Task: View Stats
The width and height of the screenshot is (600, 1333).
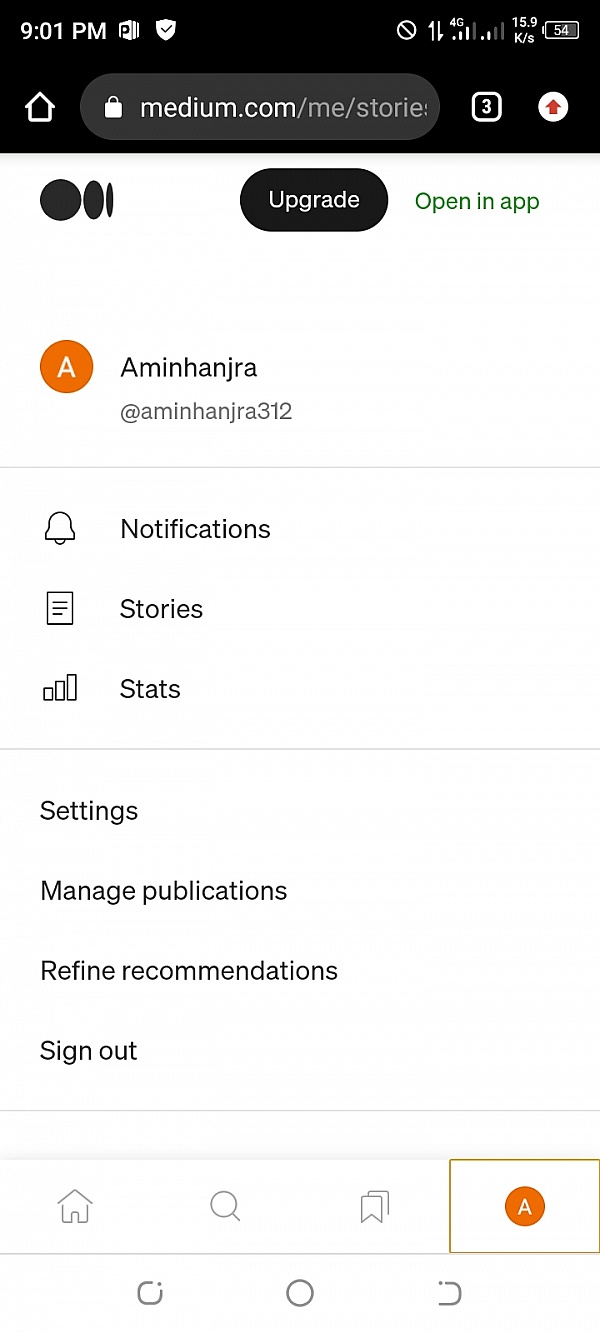Action: pos(300,688)
